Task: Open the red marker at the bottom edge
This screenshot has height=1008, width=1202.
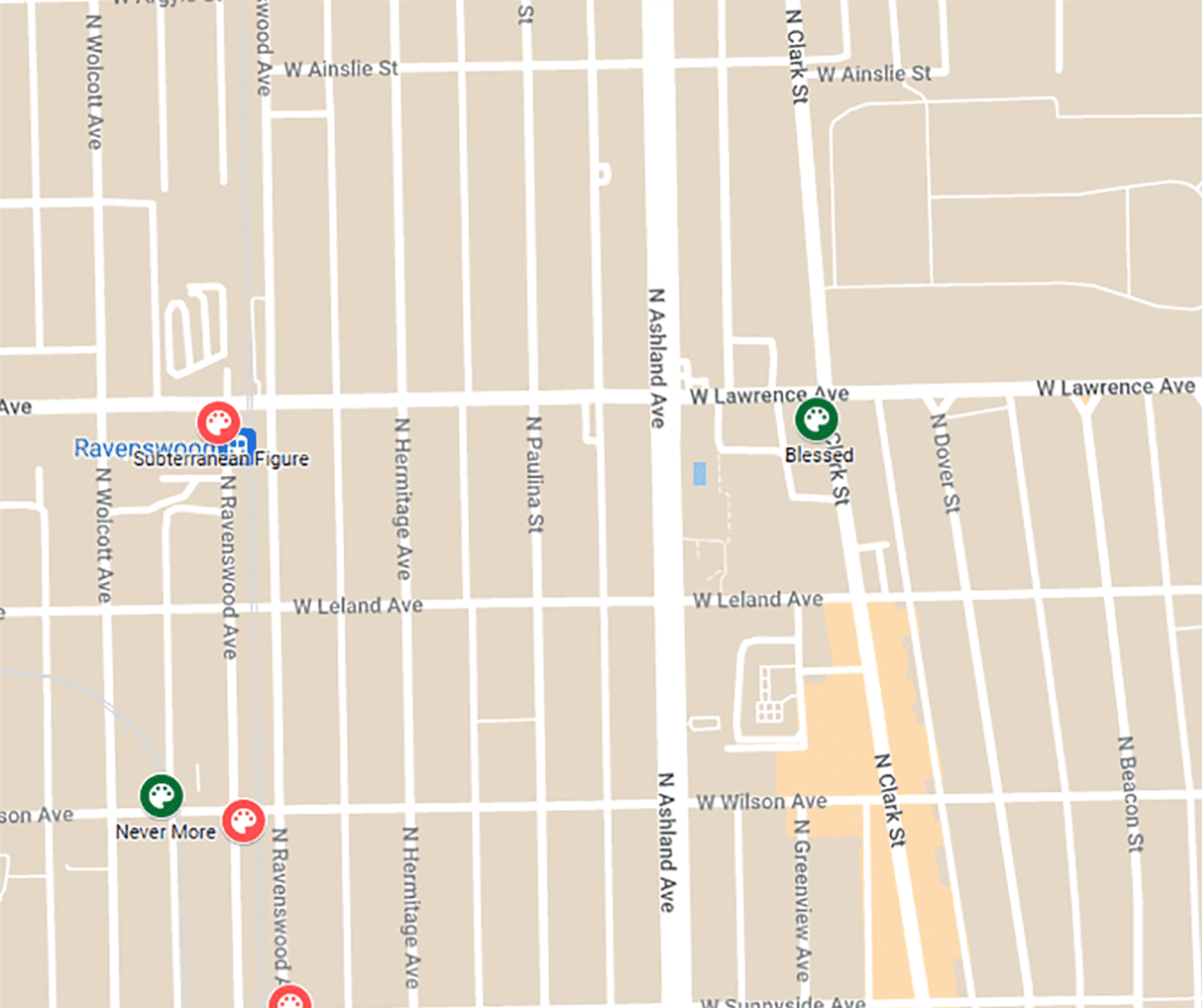Action: tap(290, 999)
